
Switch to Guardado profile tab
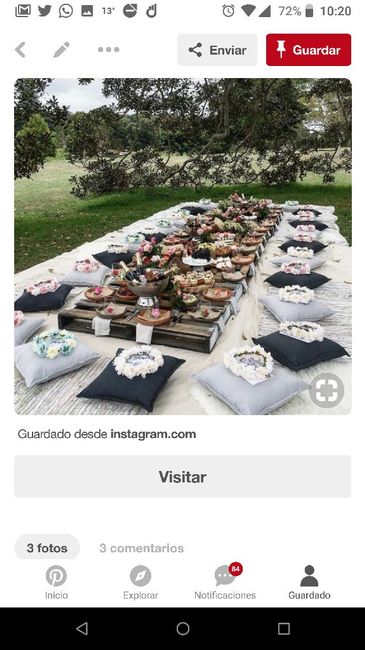point(309,582)
